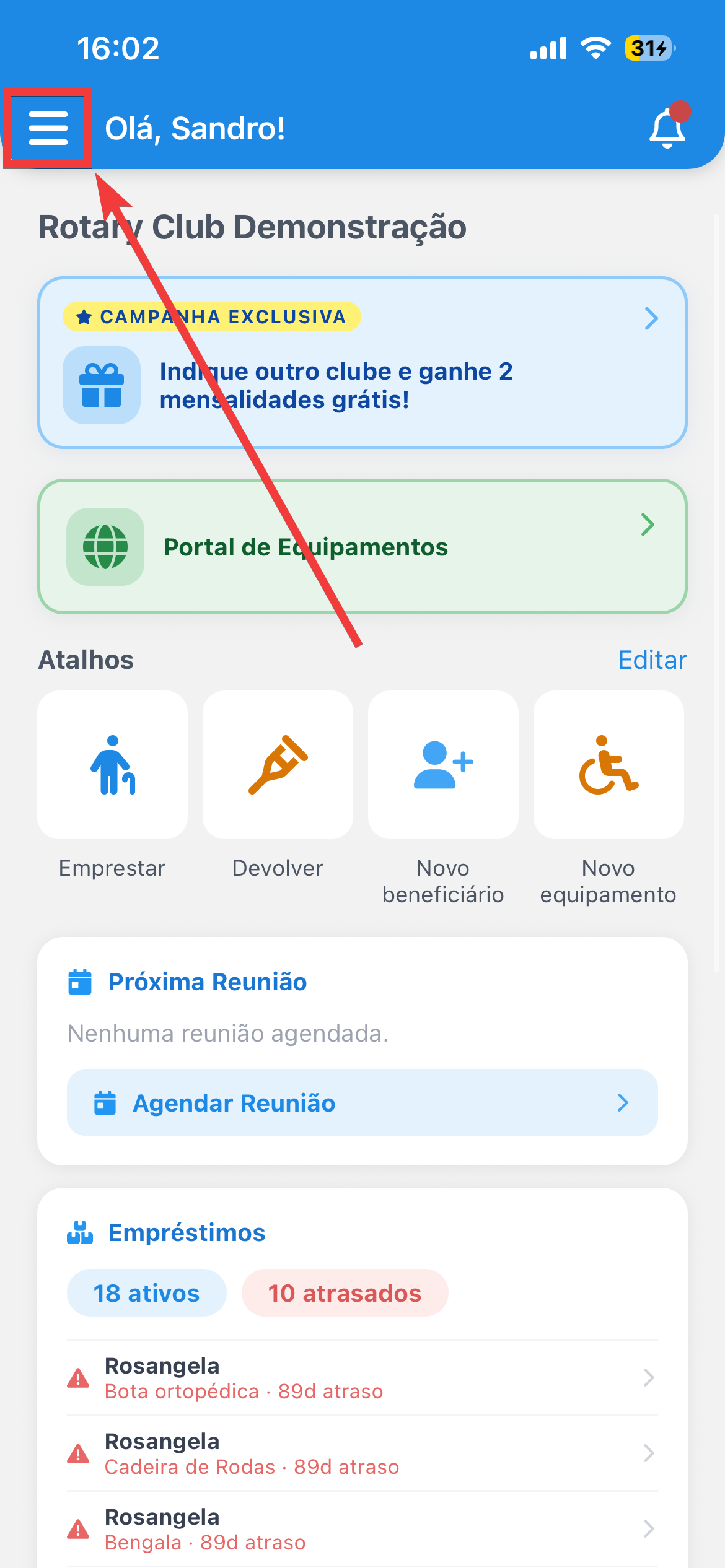
Task: Filter loans by 10 atrasados
Action: click(x=345, y=1293)
